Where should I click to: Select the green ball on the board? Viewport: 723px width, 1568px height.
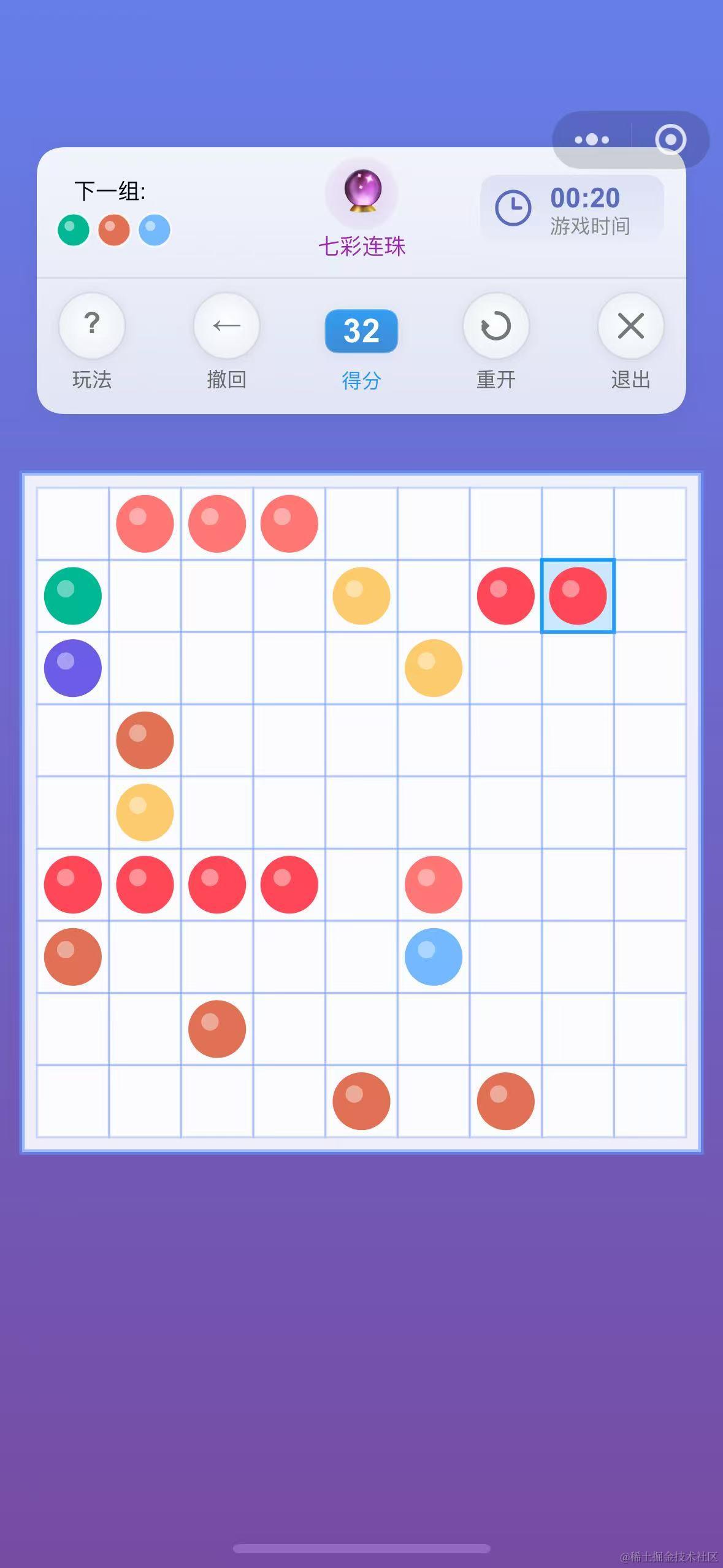click(x=73, y=596)
